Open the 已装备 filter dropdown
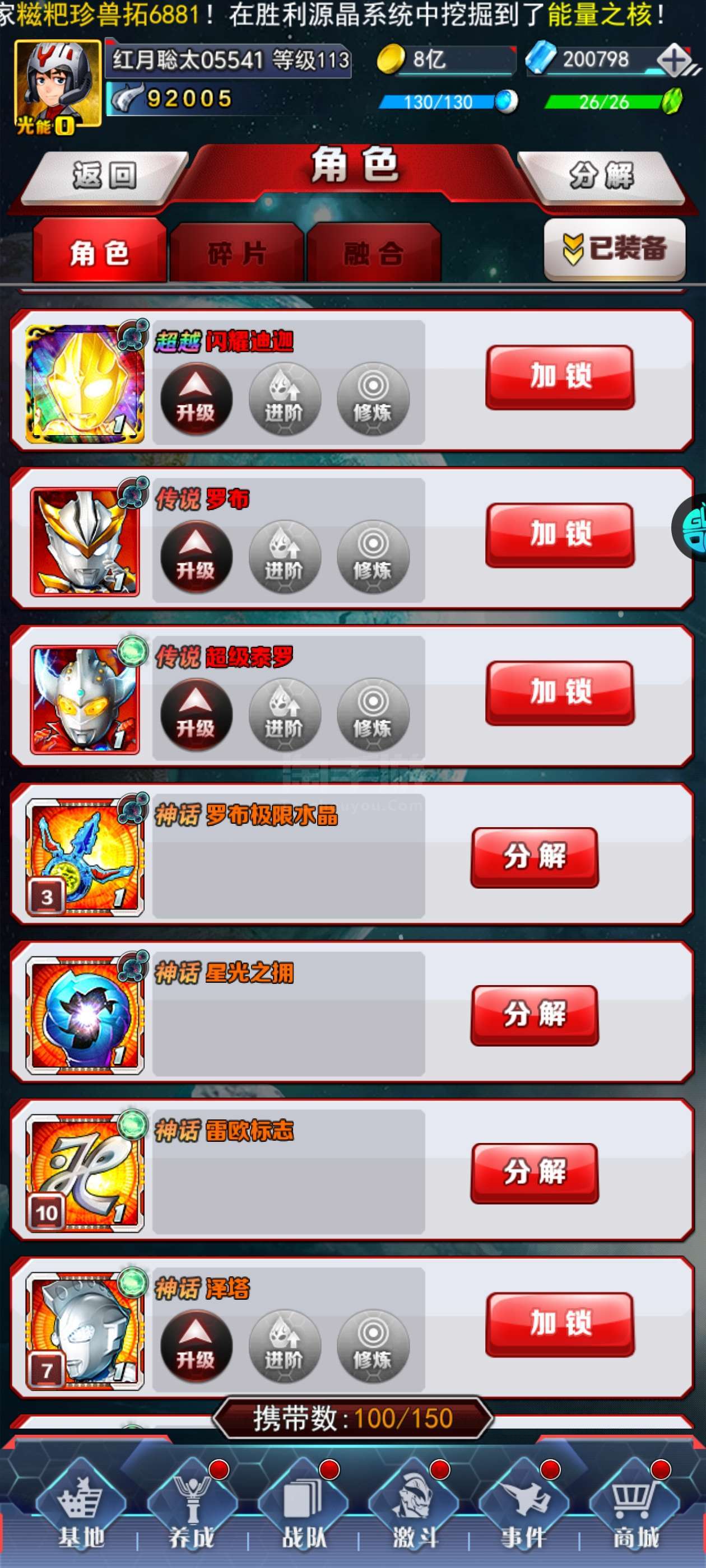Viewport: 706px width, 1568px height. tap(615, 249)
